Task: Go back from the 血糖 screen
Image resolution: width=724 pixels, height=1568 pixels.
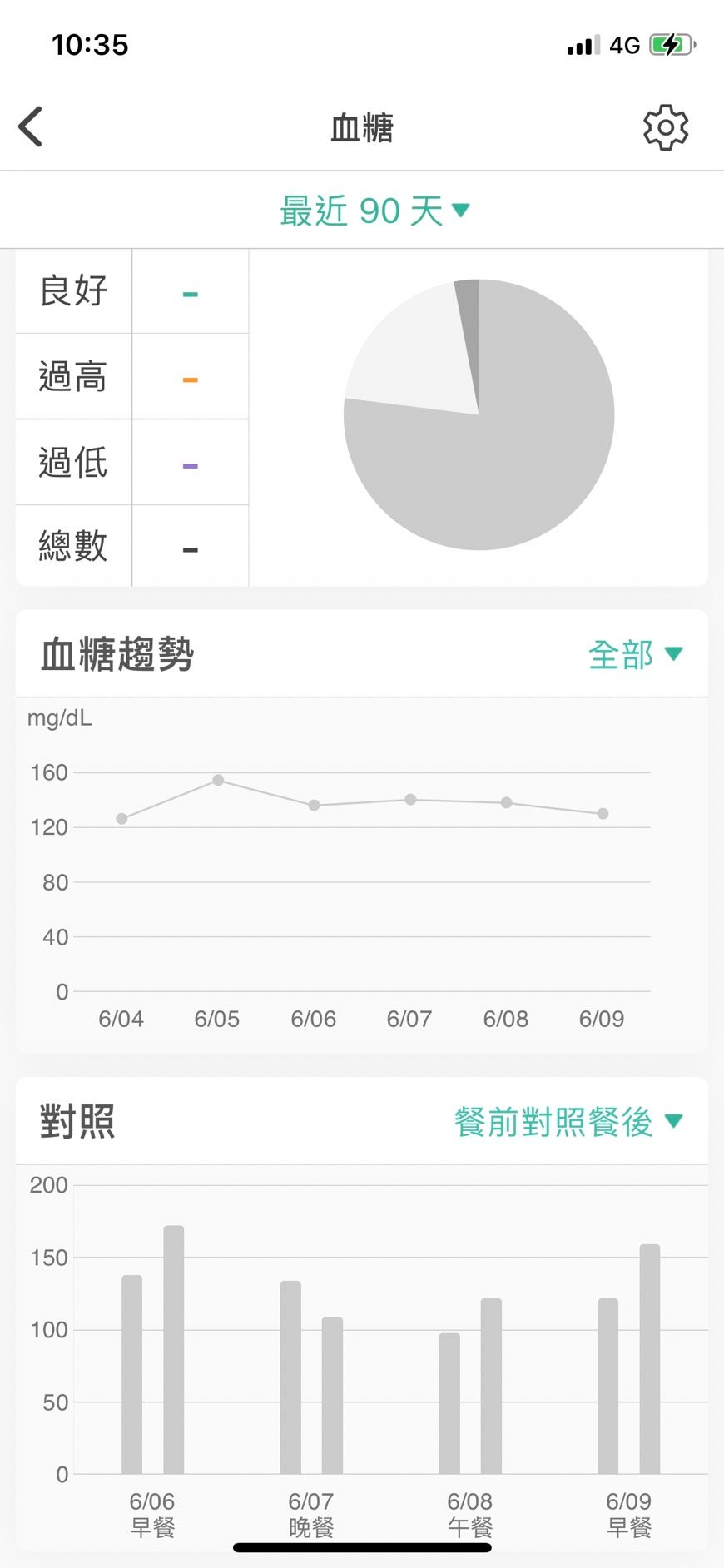Action: click(x=32, y=127)
